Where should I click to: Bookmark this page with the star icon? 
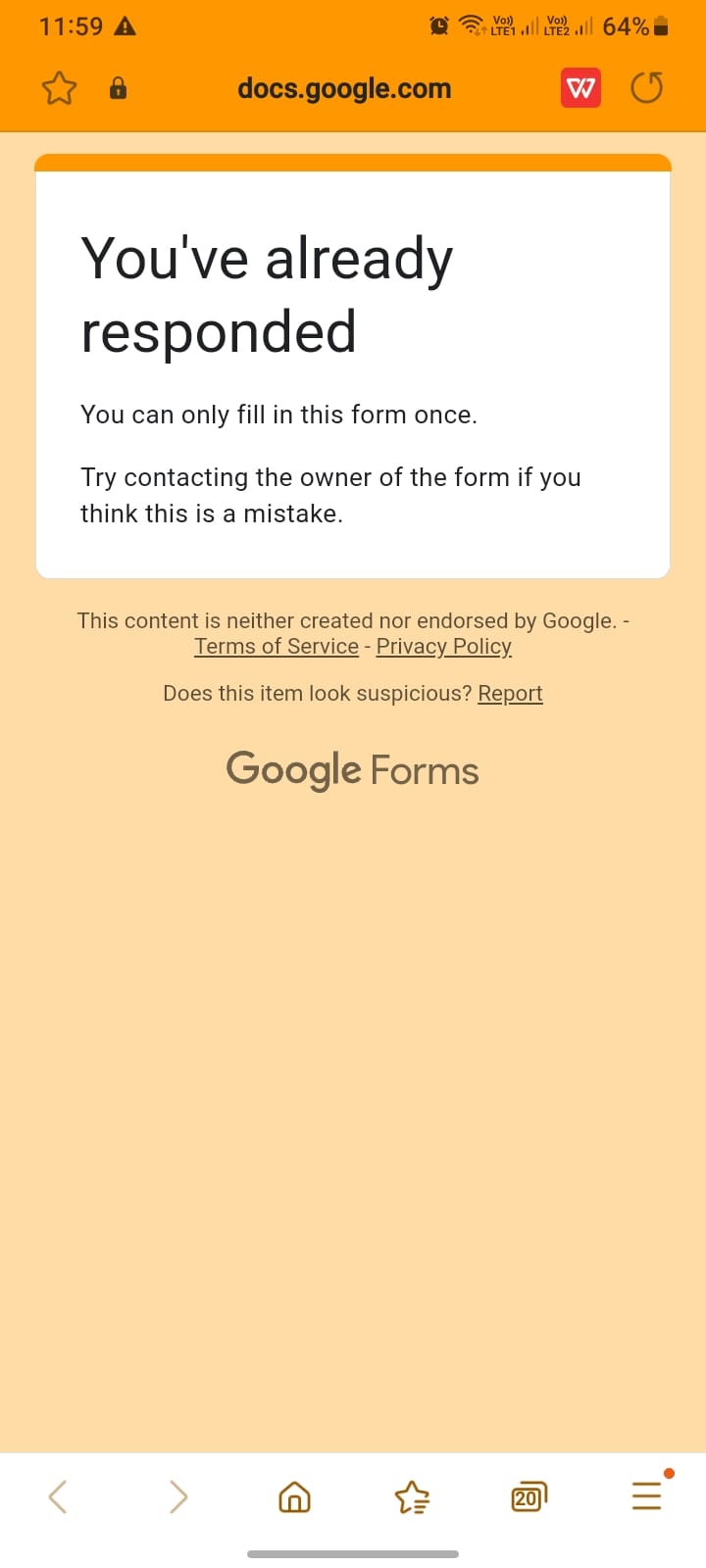59,88
